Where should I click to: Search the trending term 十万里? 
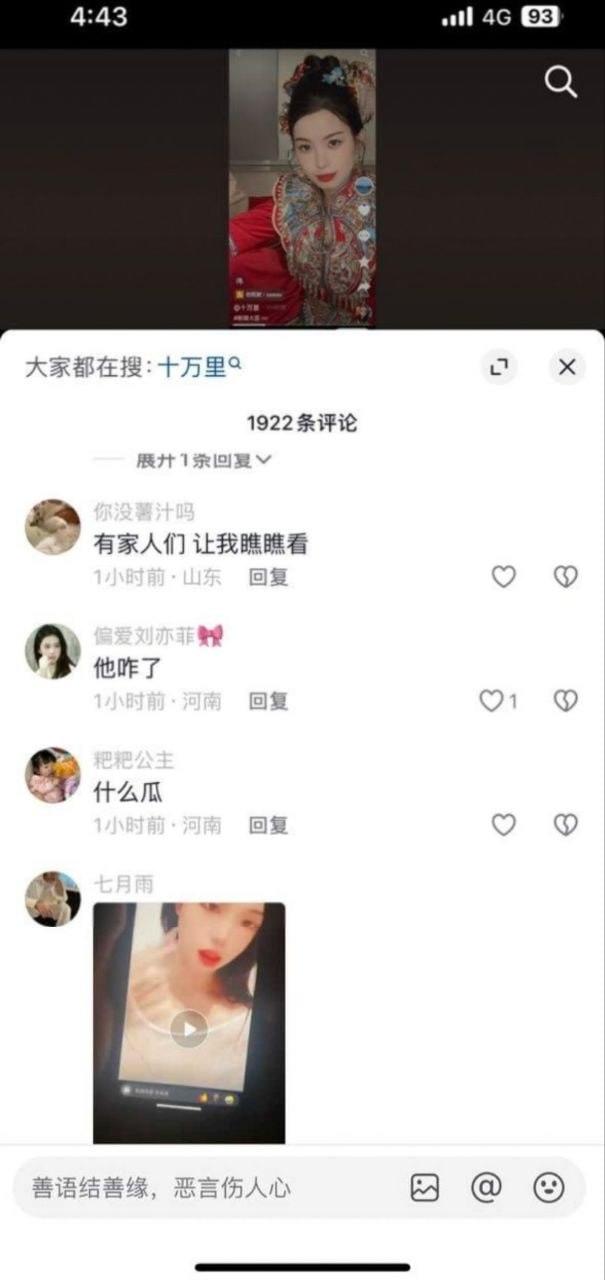coord(200,367)
